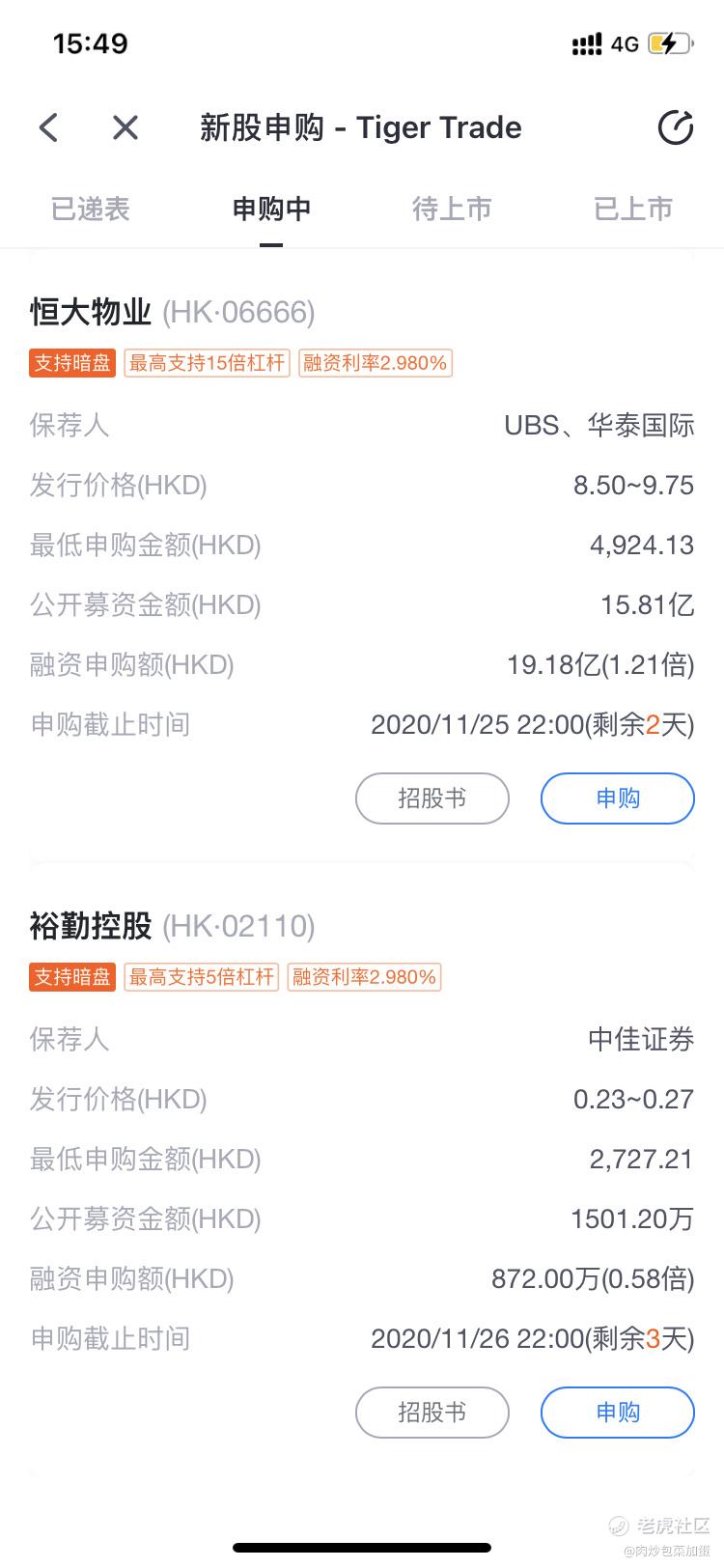Switch to the 待上市 tab
This screenshot has height=1568, width=724.
click(452, 209)
